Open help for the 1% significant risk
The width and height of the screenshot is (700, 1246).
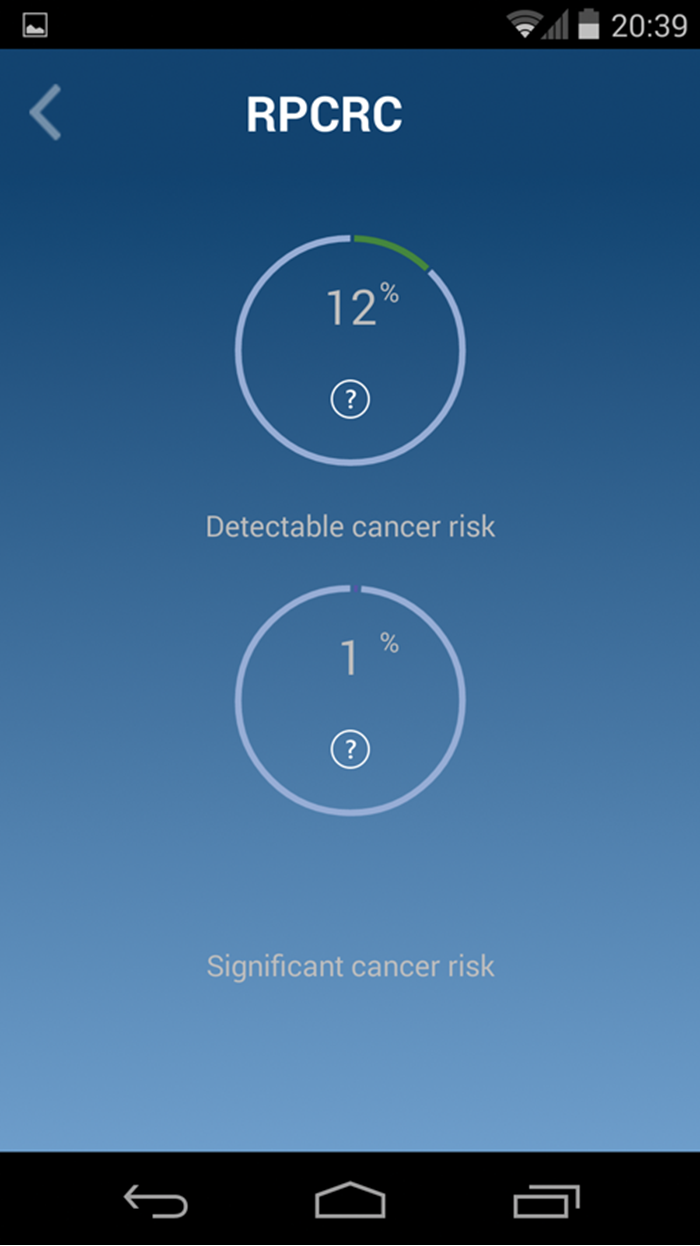350,749
